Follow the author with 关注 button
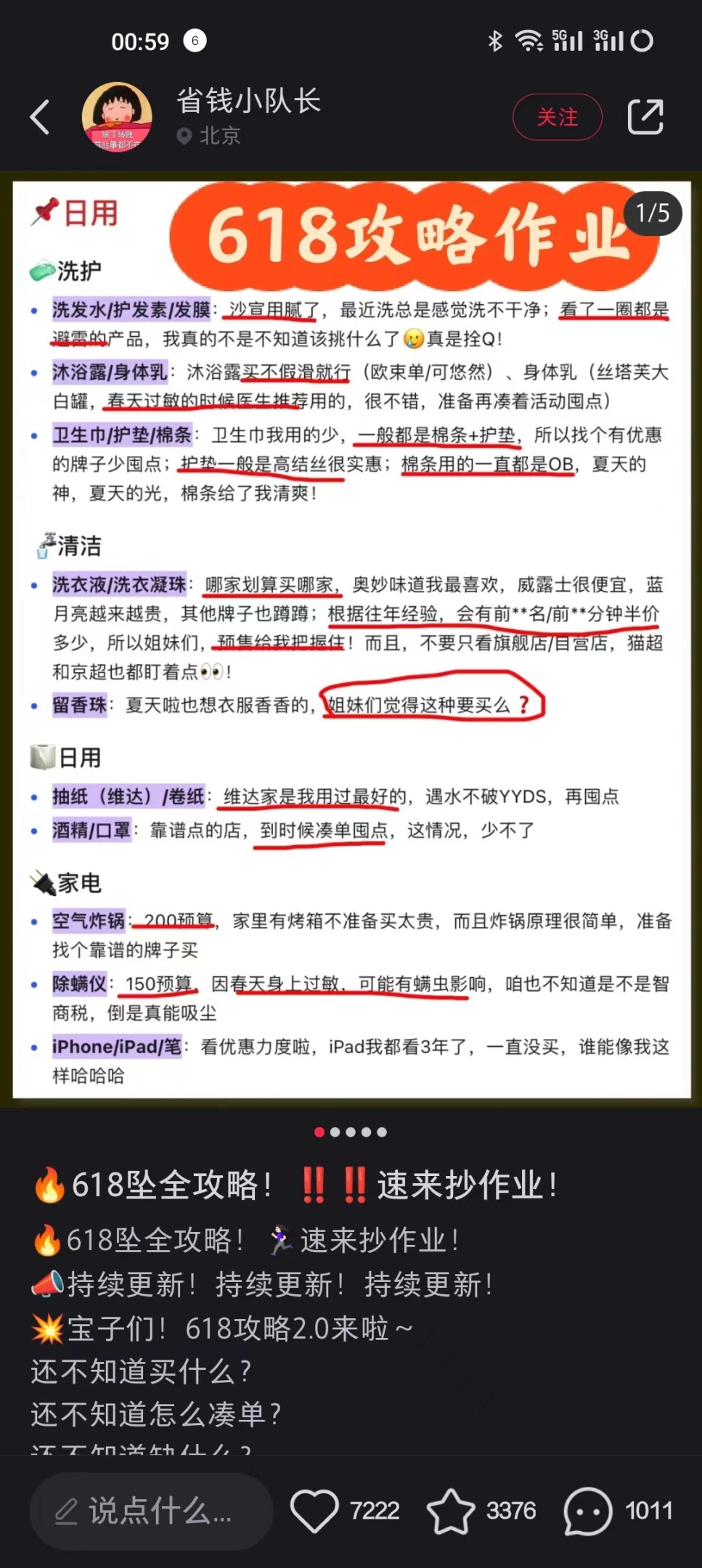 click(x=557, y=117)
